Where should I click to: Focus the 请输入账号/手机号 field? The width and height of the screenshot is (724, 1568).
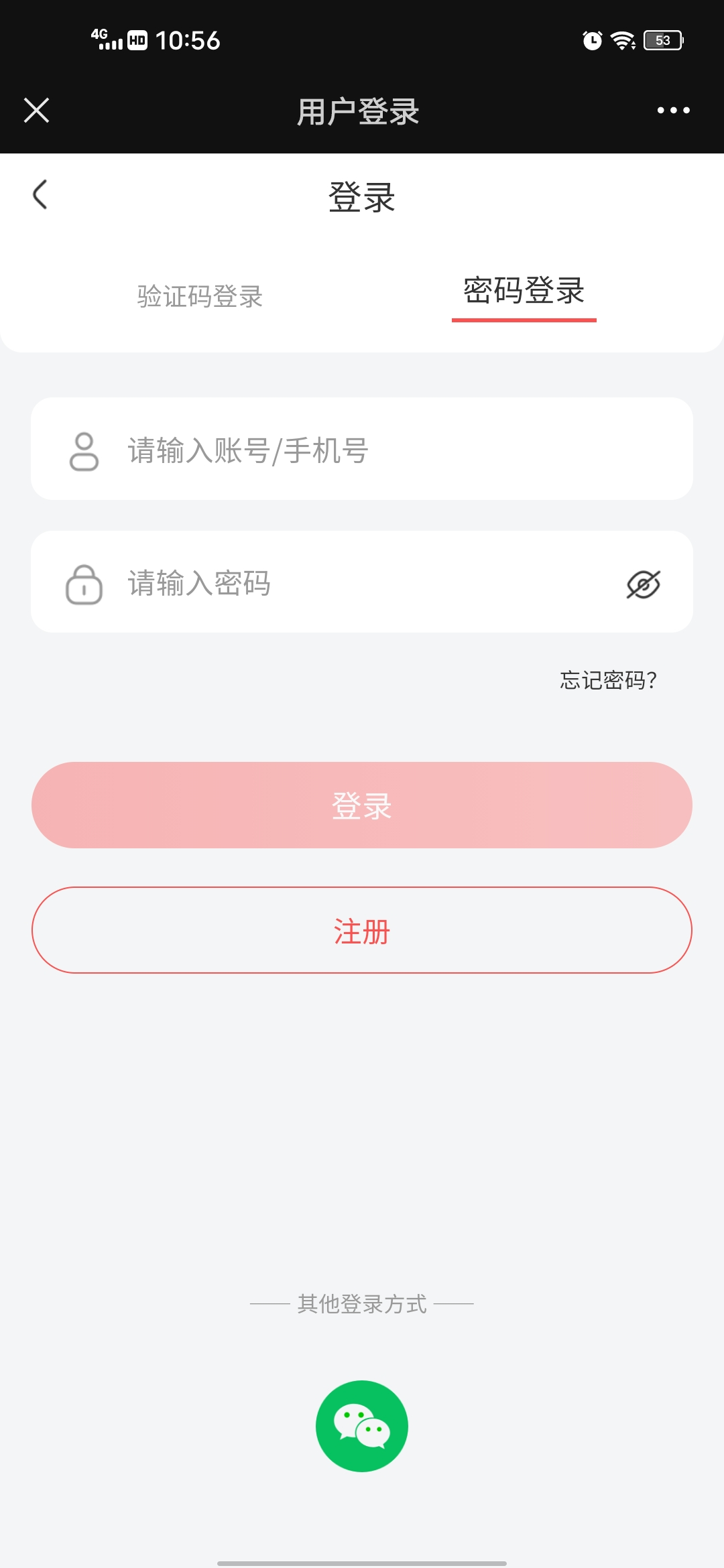(362, 449)
